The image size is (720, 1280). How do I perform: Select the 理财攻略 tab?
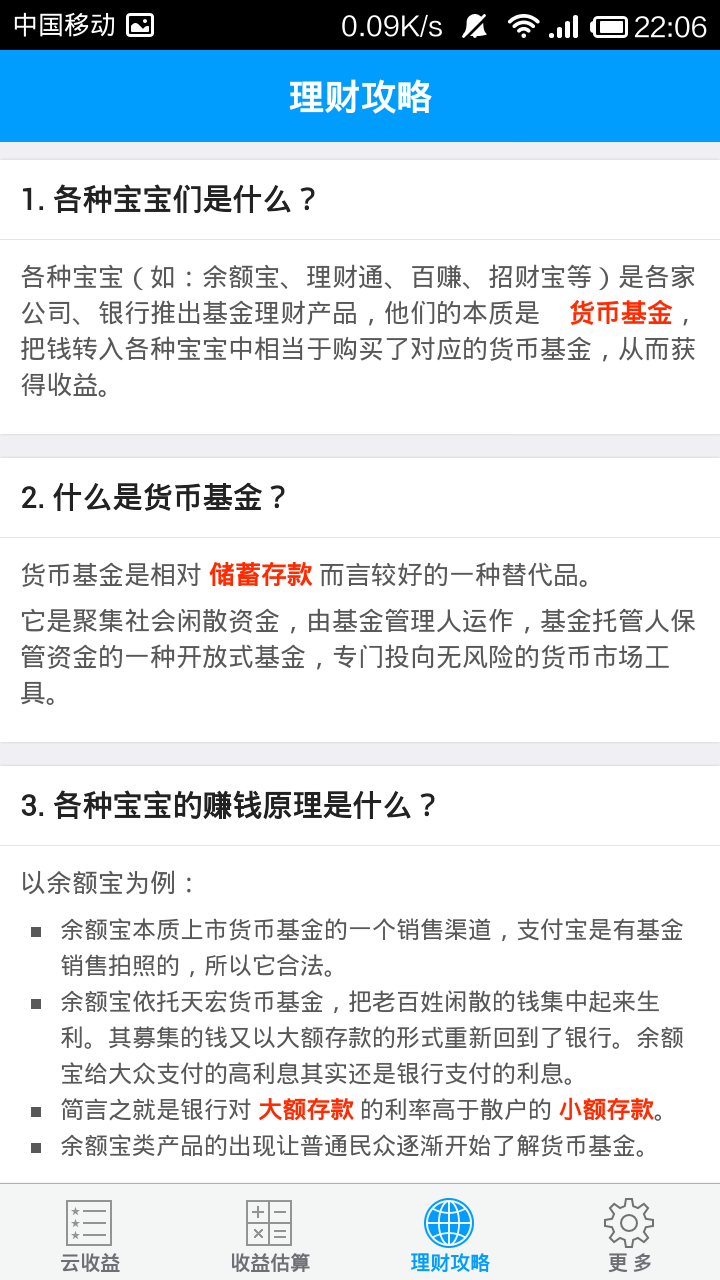click(450, 1234)
